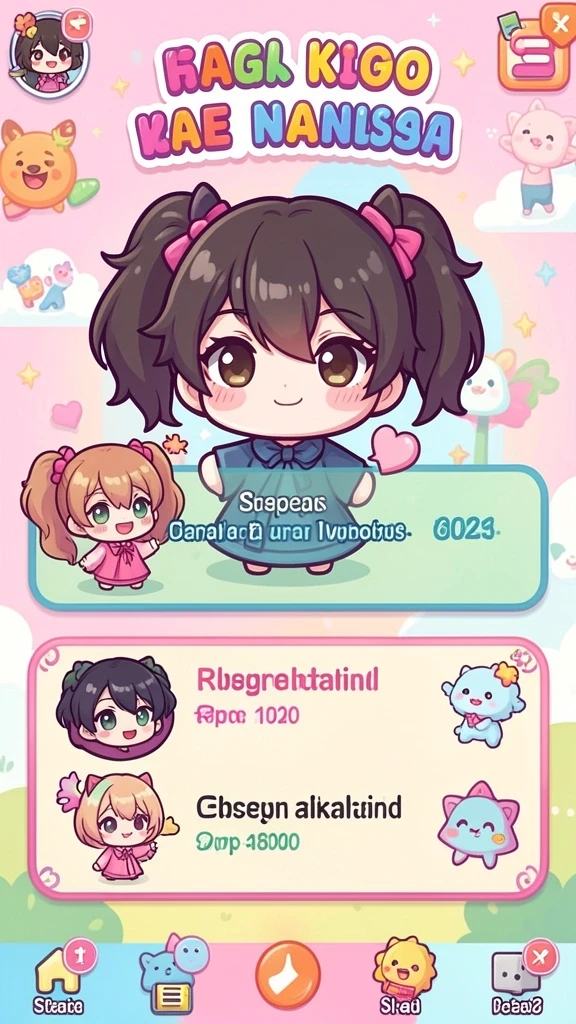576x1024 pixels.
Task: Tap the orange center round button
Action: 287,975
